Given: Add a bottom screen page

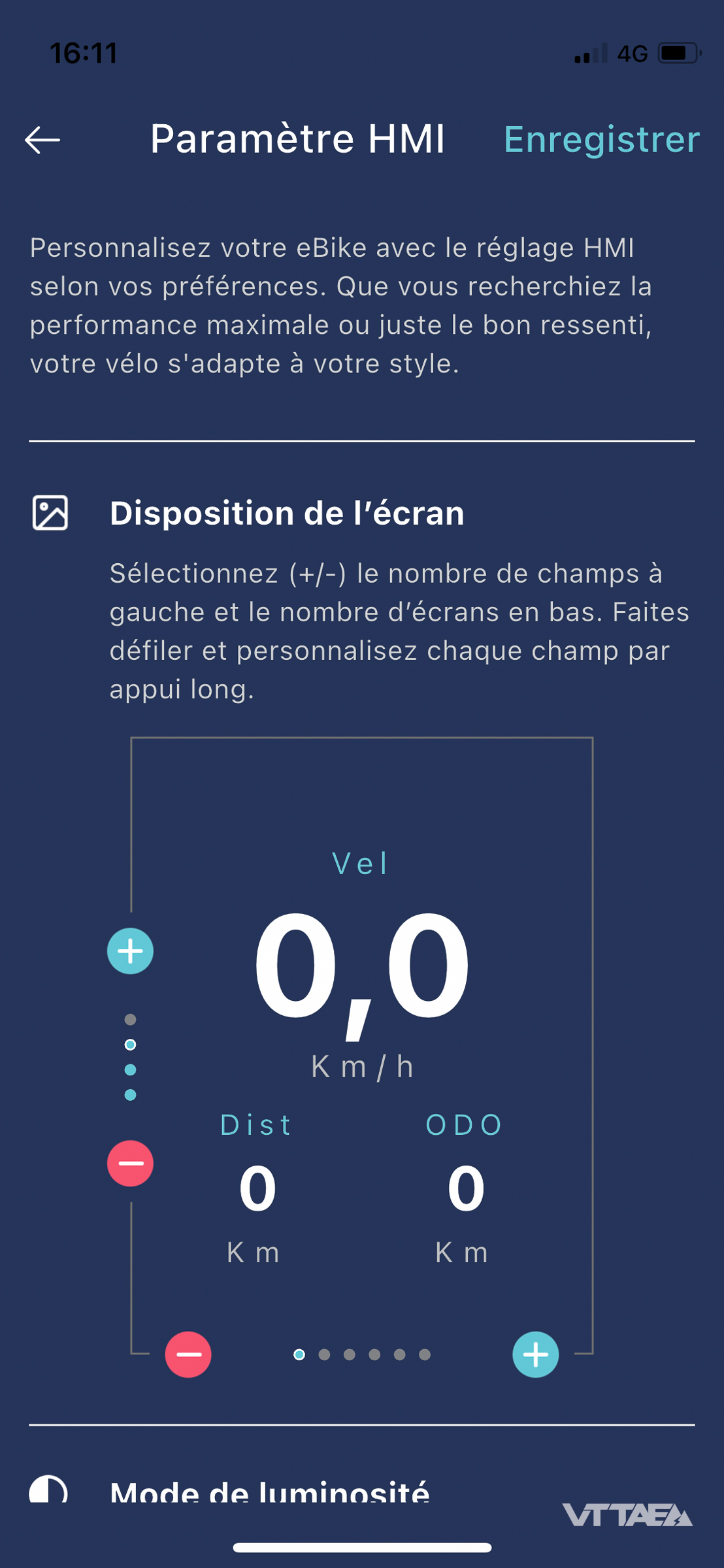Looking at the screenshot, I should (x=535, y=1354).
